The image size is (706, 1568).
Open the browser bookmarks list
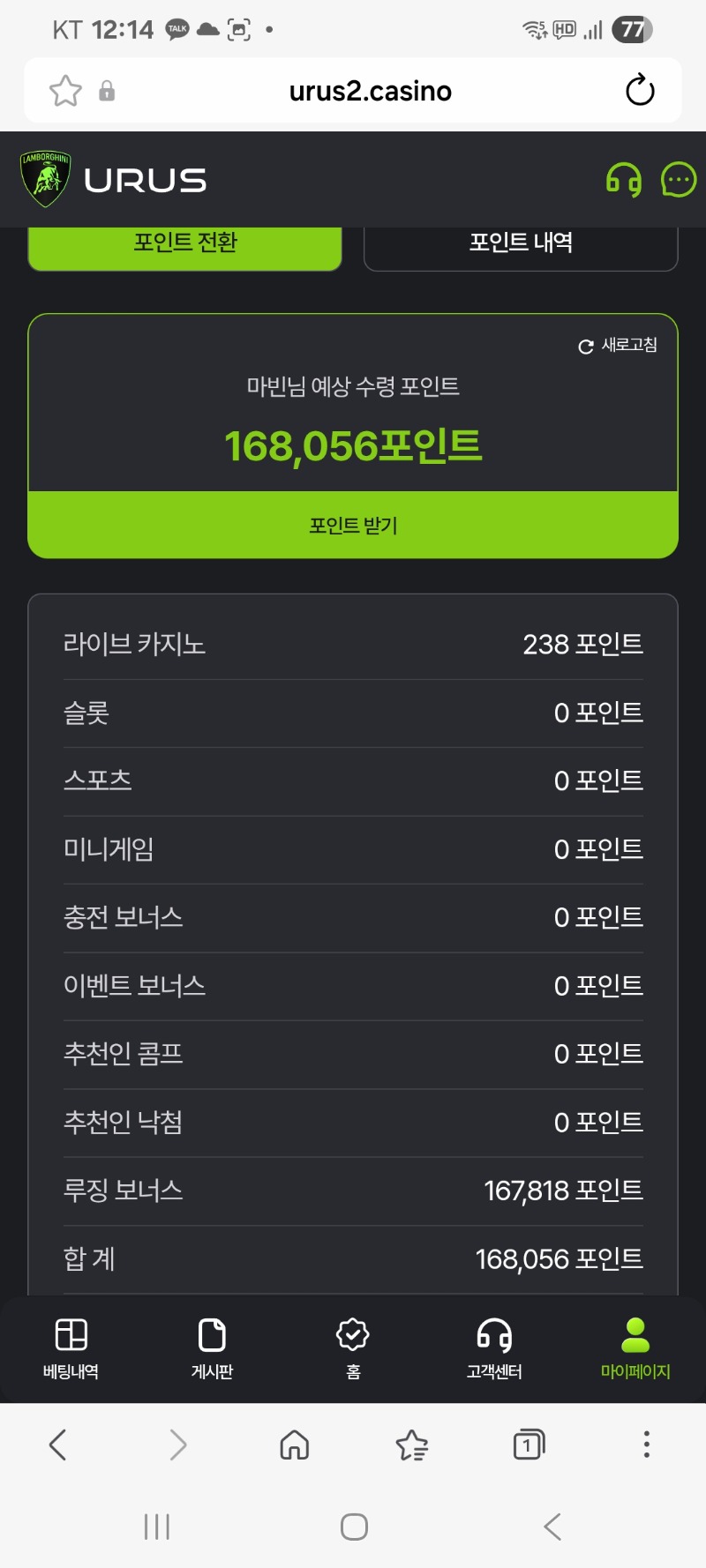tap(411, 1445)
